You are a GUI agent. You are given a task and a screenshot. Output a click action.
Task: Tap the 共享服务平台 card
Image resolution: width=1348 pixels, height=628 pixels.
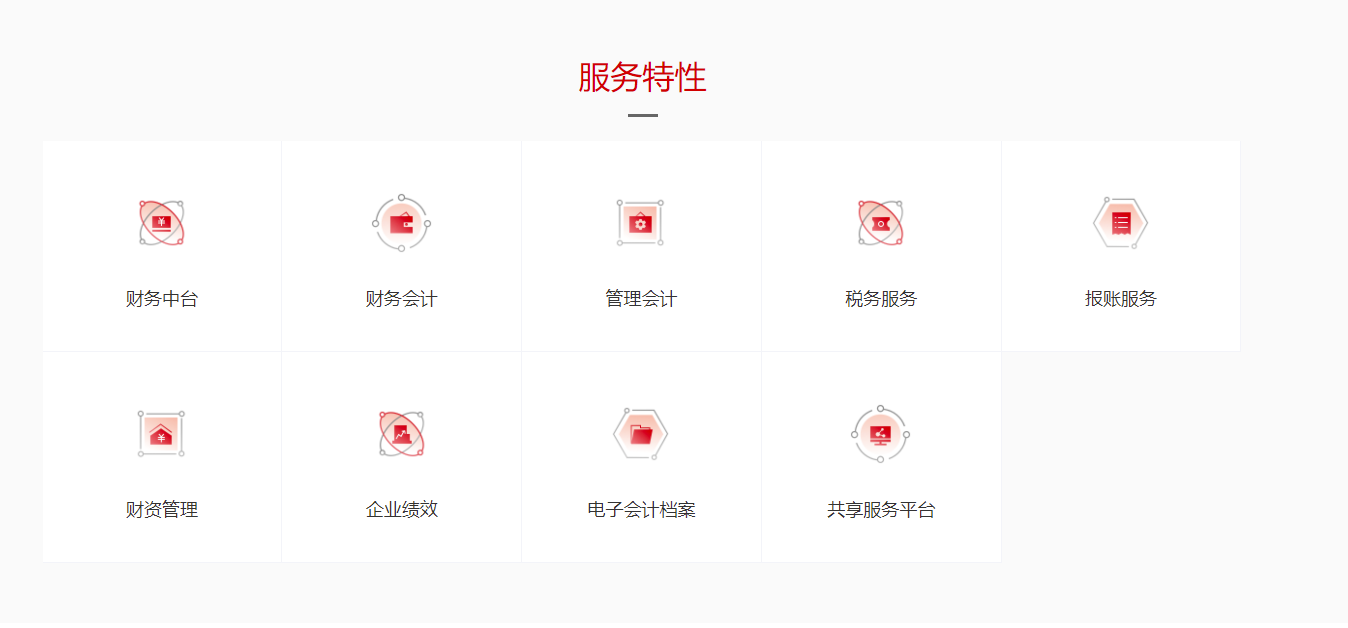pos(881,458)
